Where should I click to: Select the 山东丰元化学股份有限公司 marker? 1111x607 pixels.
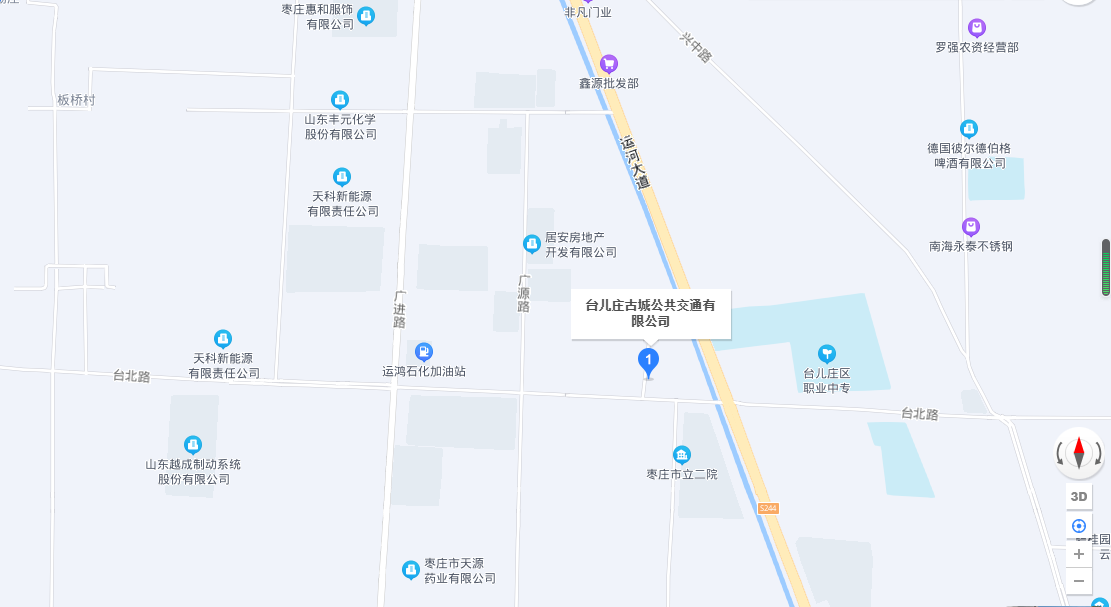pos(340,100)
